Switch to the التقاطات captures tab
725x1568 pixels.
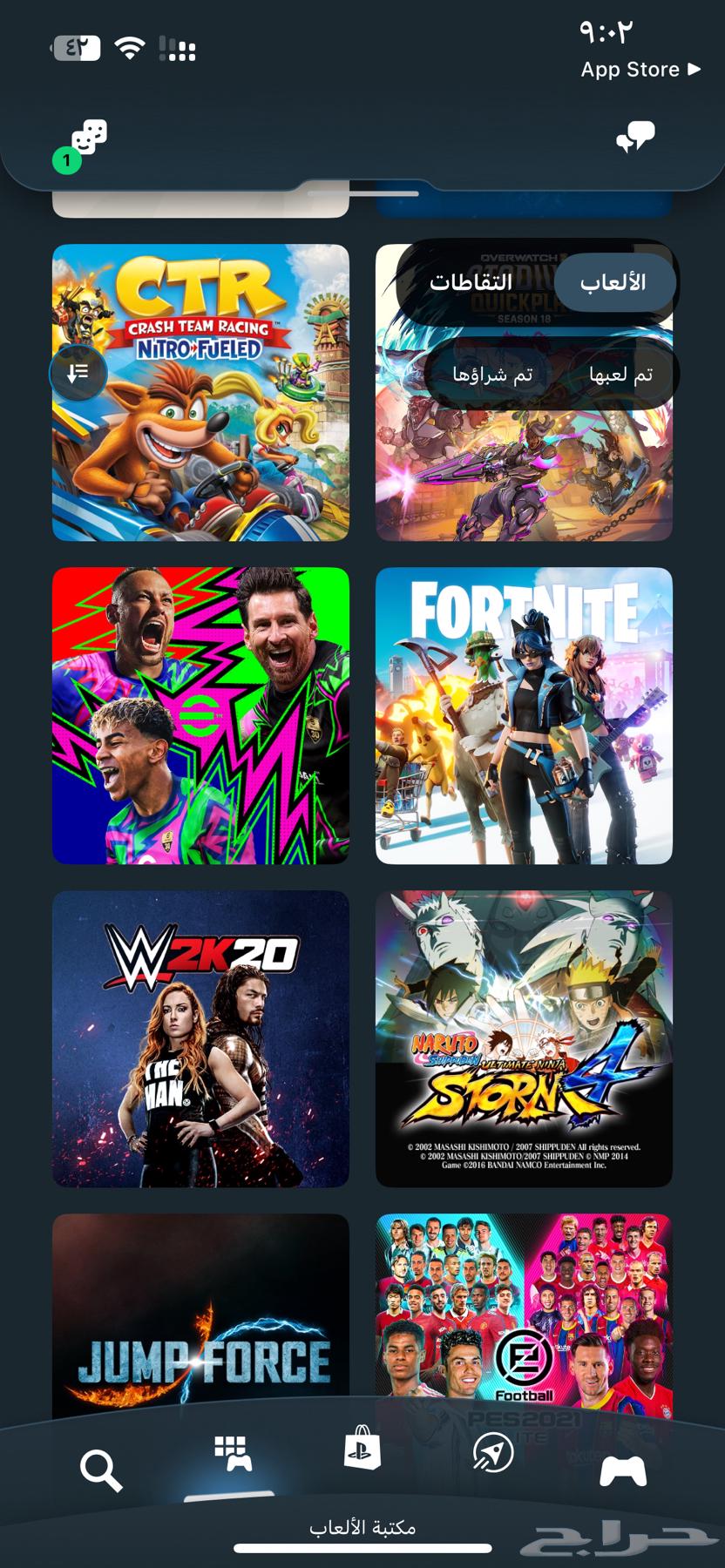471,282
